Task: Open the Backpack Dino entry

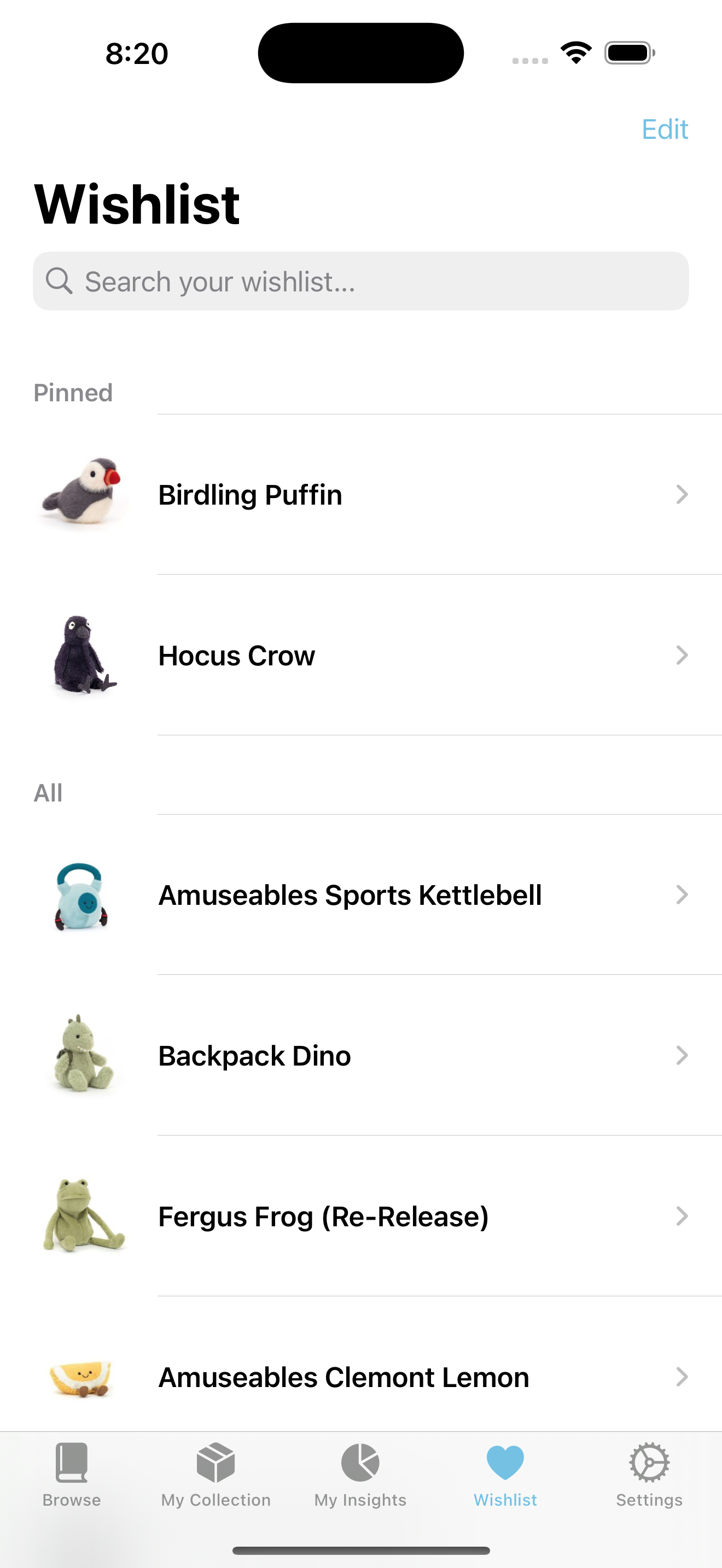Action: coord(365,1056)
